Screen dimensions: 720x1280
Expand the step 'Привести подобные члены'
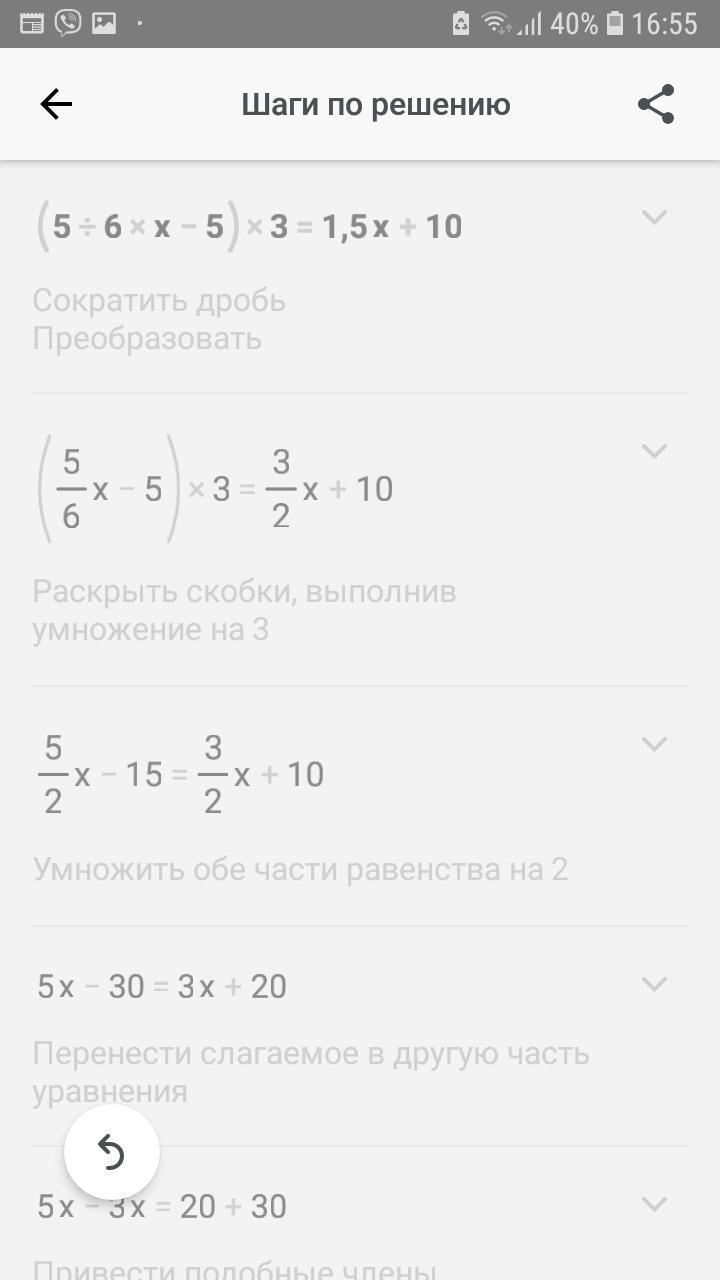(654, 1204)
